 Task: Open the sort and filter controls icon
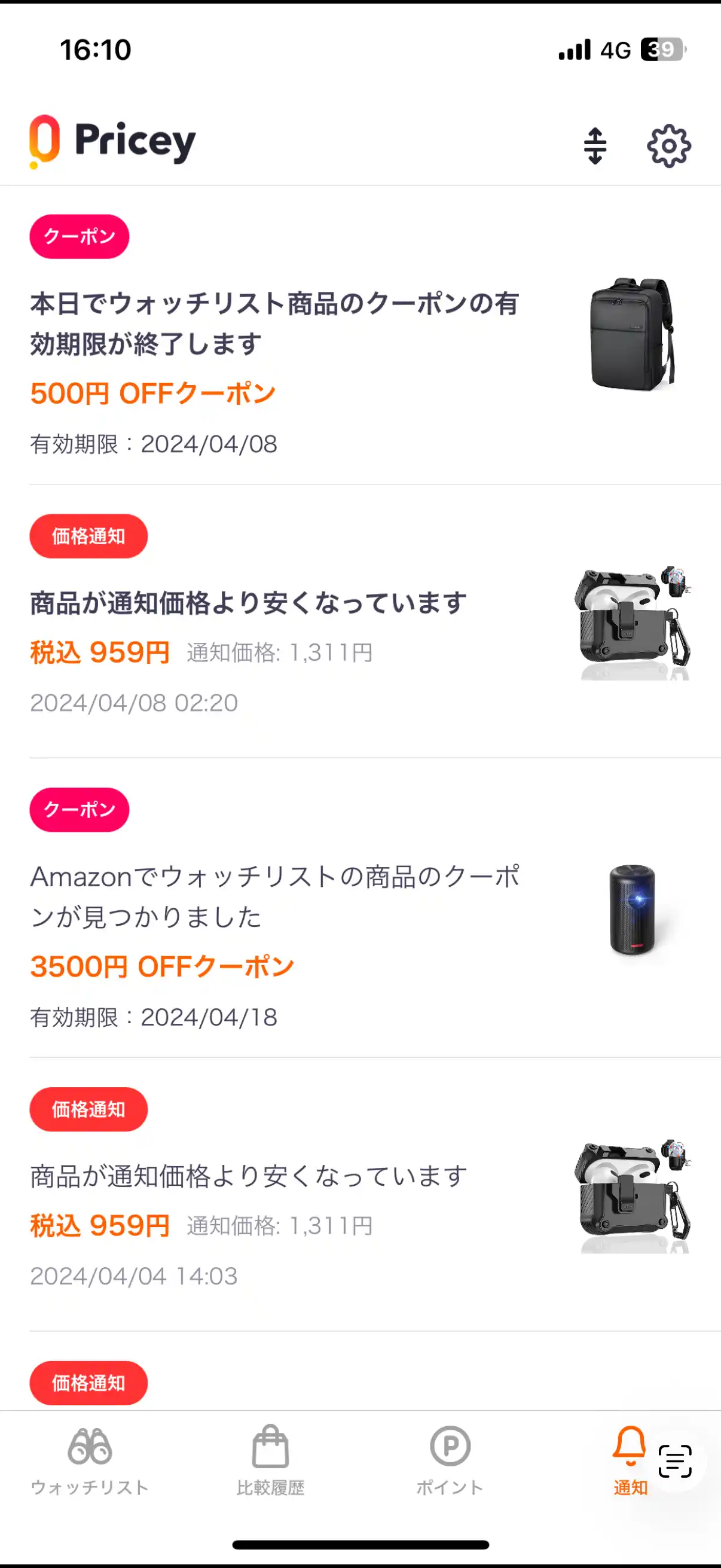tap(595, 145)
